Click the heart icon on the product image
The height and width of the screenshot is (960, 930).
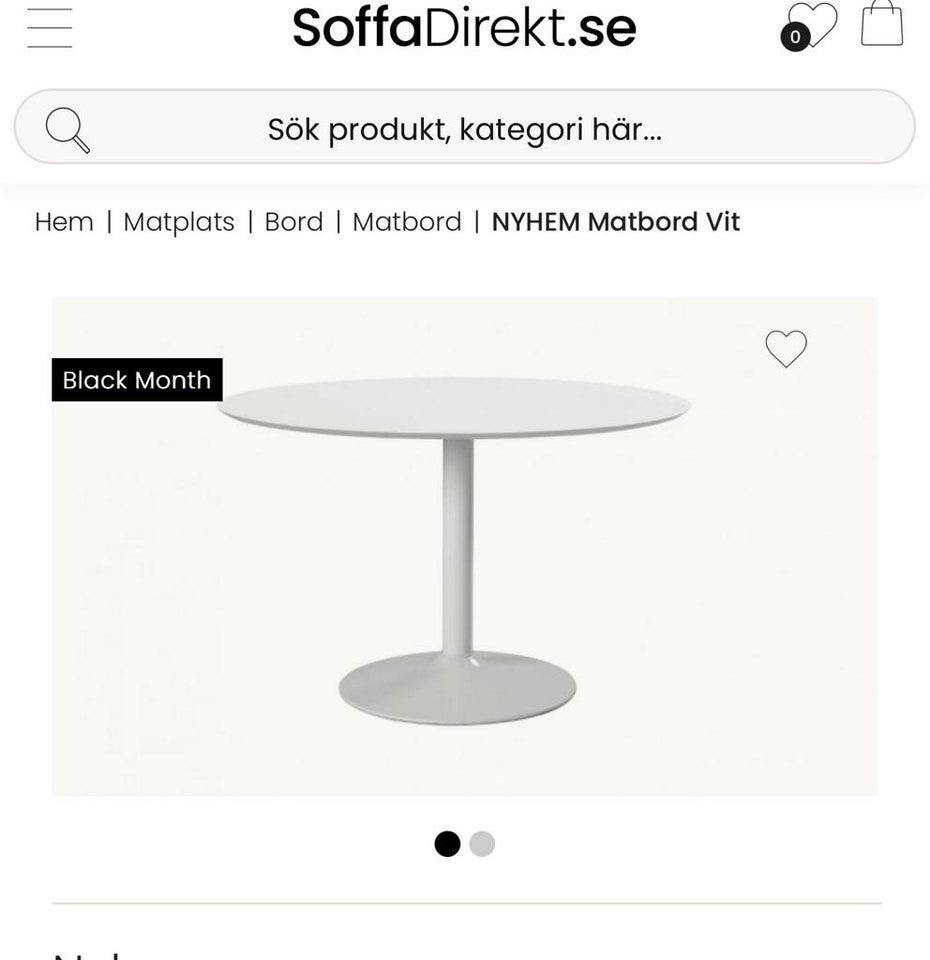pos(785,350)
